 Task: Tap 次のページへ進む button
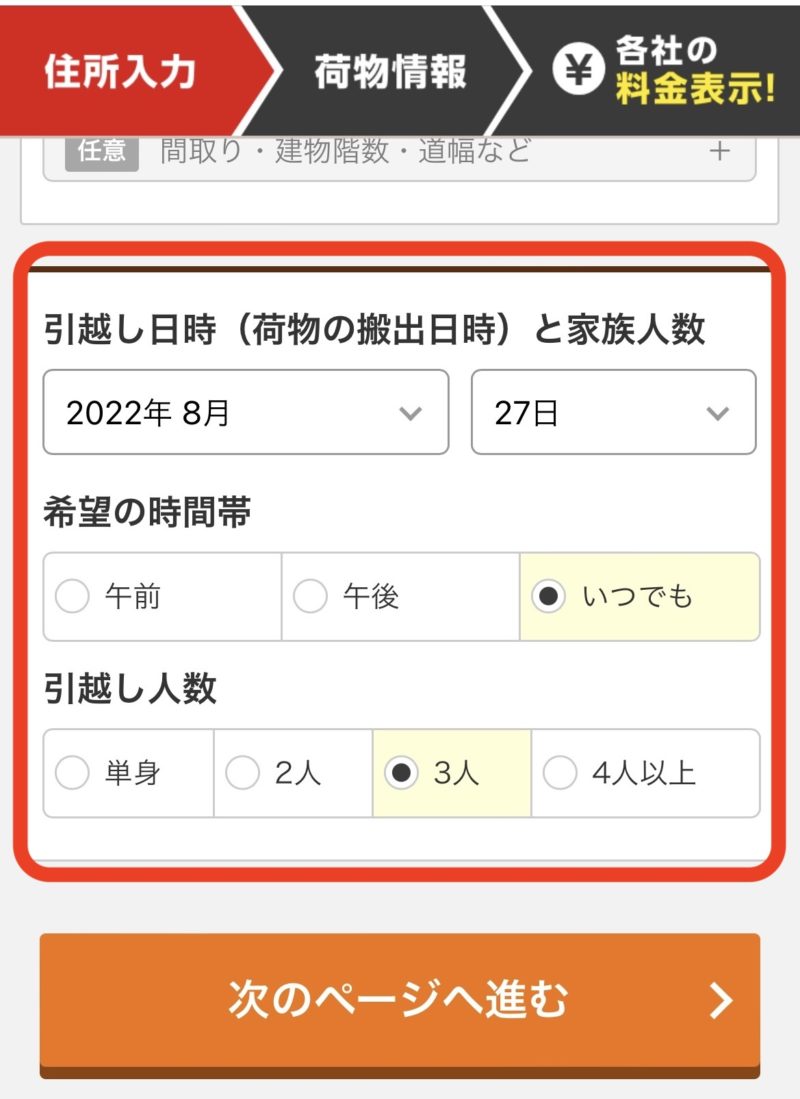pyautogui.click(x=399, y=1000)
